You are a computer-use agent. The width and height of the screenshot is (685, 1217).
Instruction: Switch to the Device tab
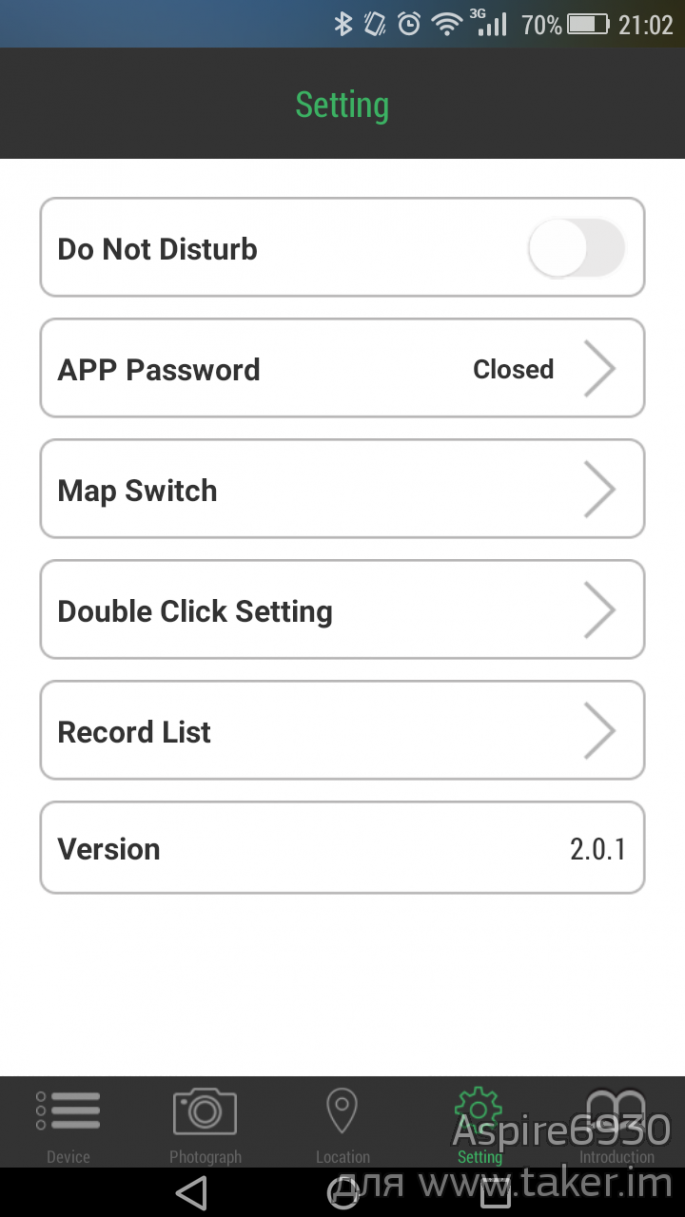pyautogui.click(x=68, y=1123)
